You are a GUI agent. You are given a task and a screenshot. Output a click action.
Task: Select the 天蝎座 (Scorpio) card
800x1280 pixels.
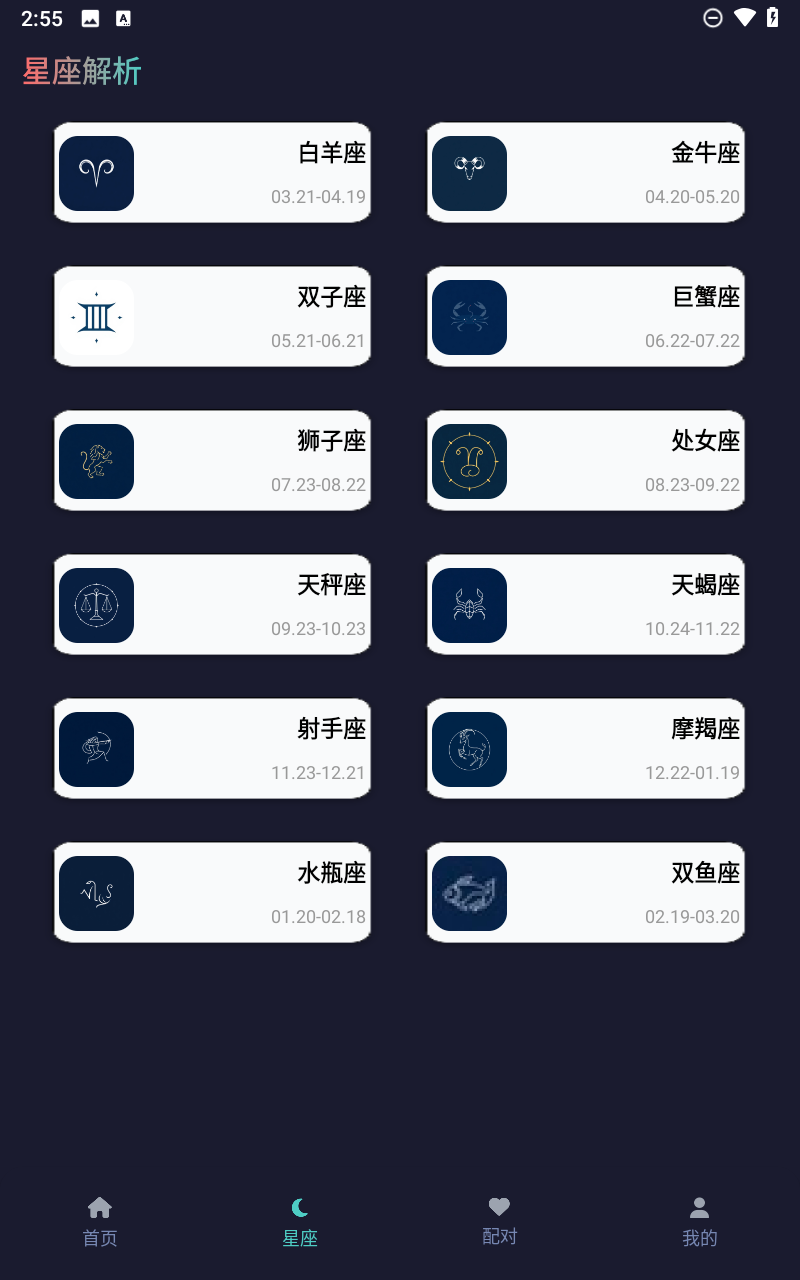click(586, 605)
